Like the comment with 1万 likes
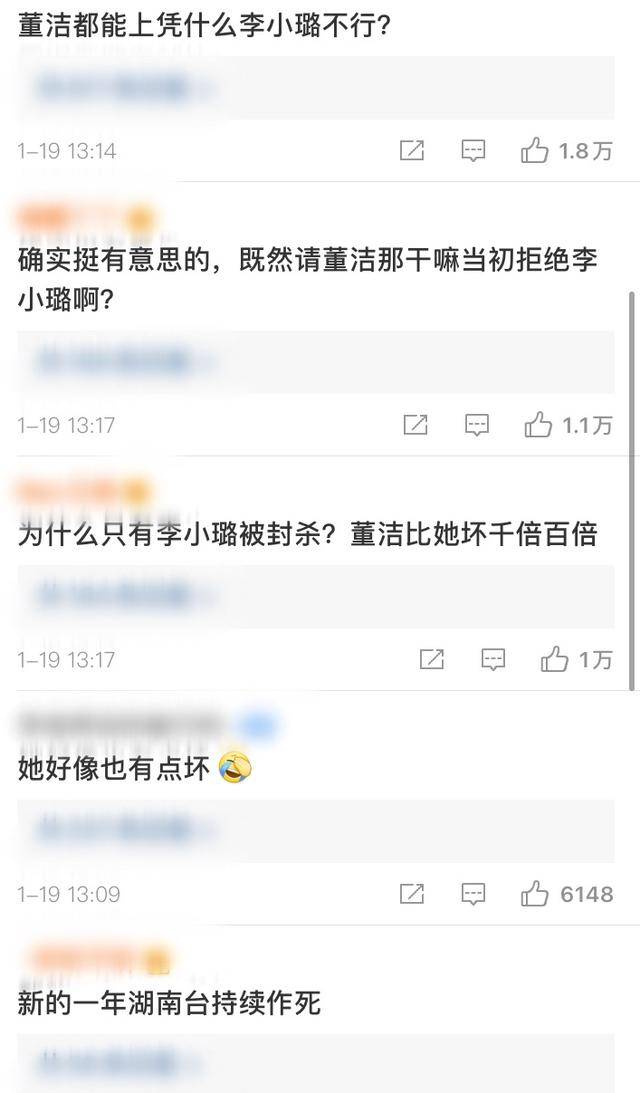The height and width of the screenshot is (1093, 640). [555, 659]
